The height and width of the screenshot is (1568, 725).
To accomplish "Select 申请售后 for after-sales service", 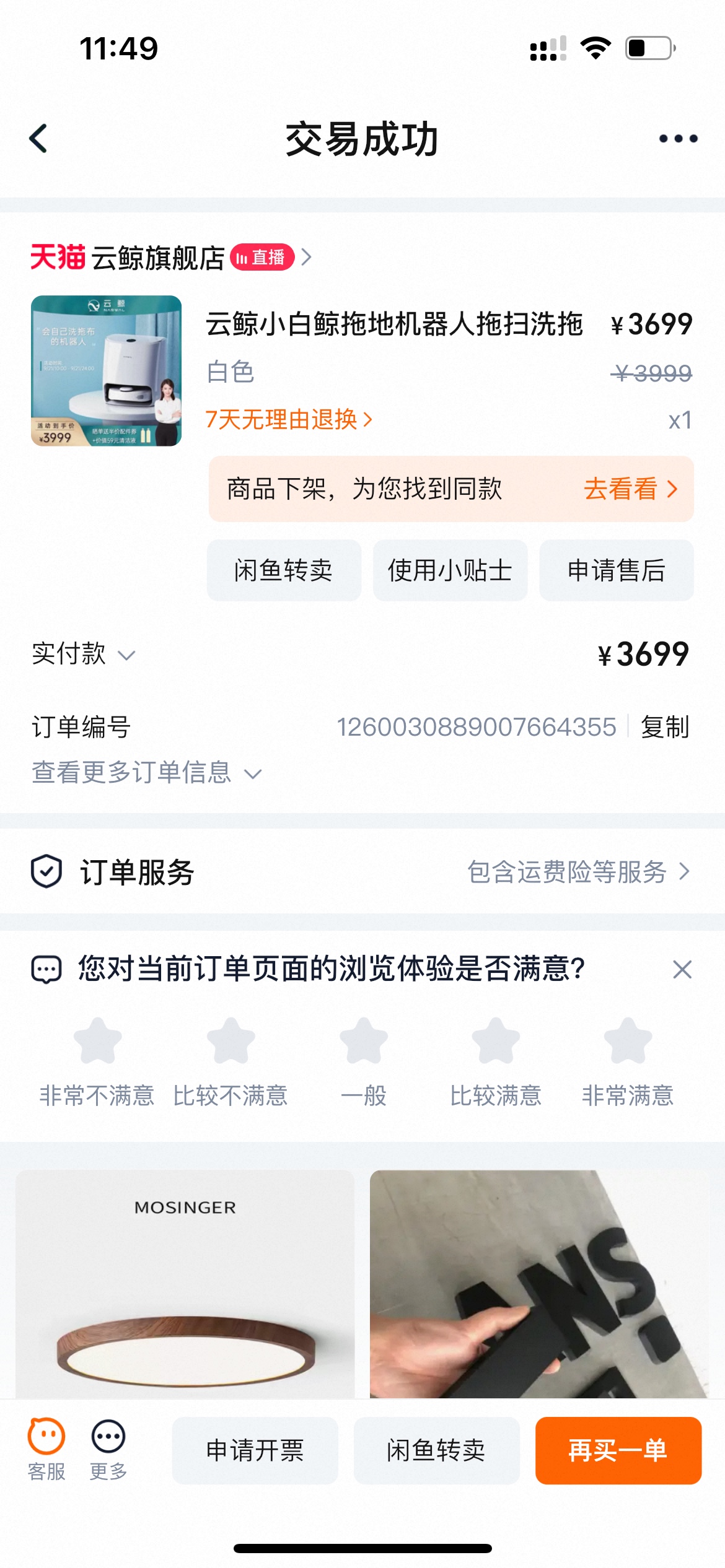I will 616,570.
